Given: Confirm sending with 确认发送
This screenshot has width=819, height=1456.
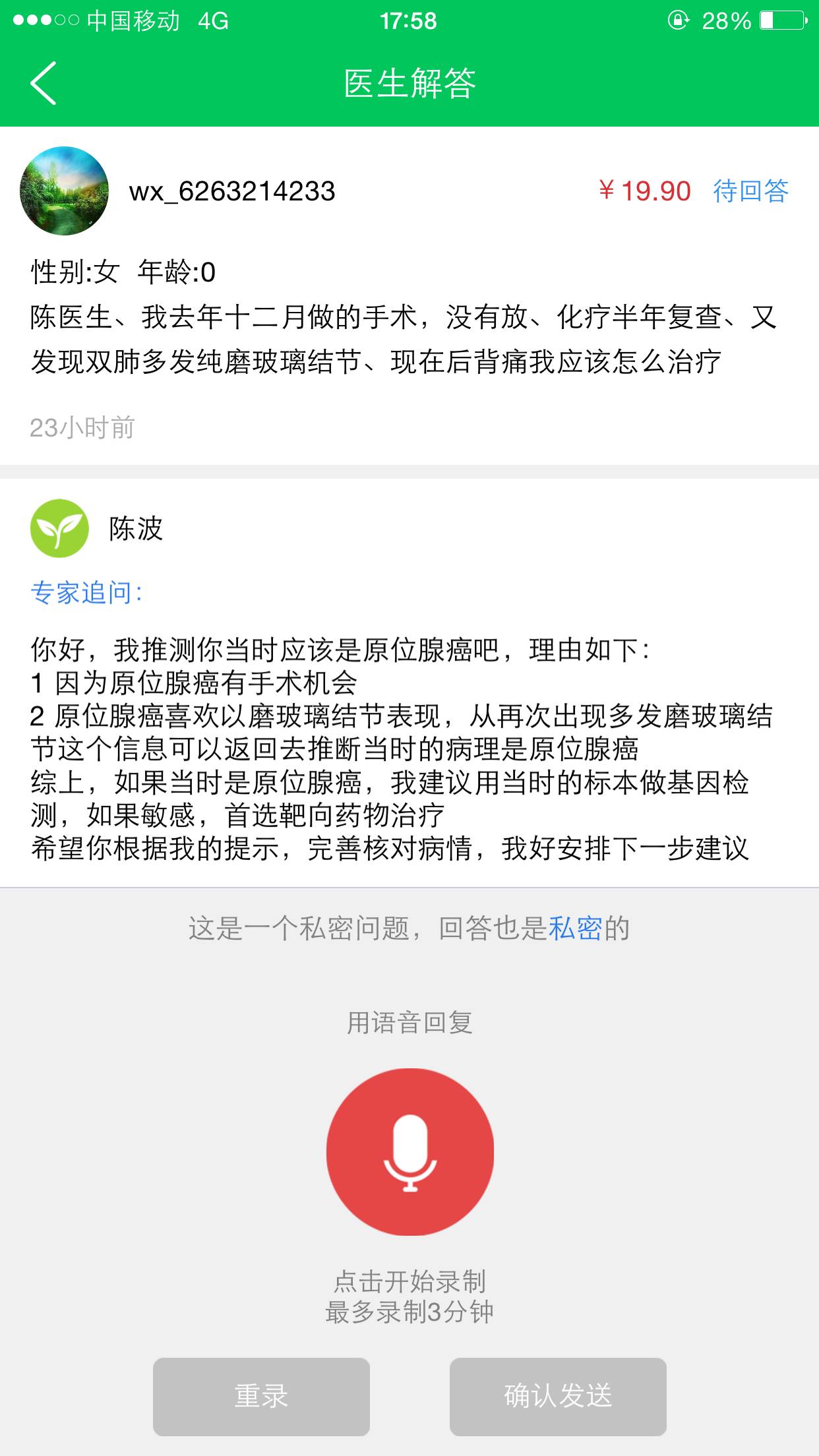Looking at the screenshot, I should point(558,1396).
